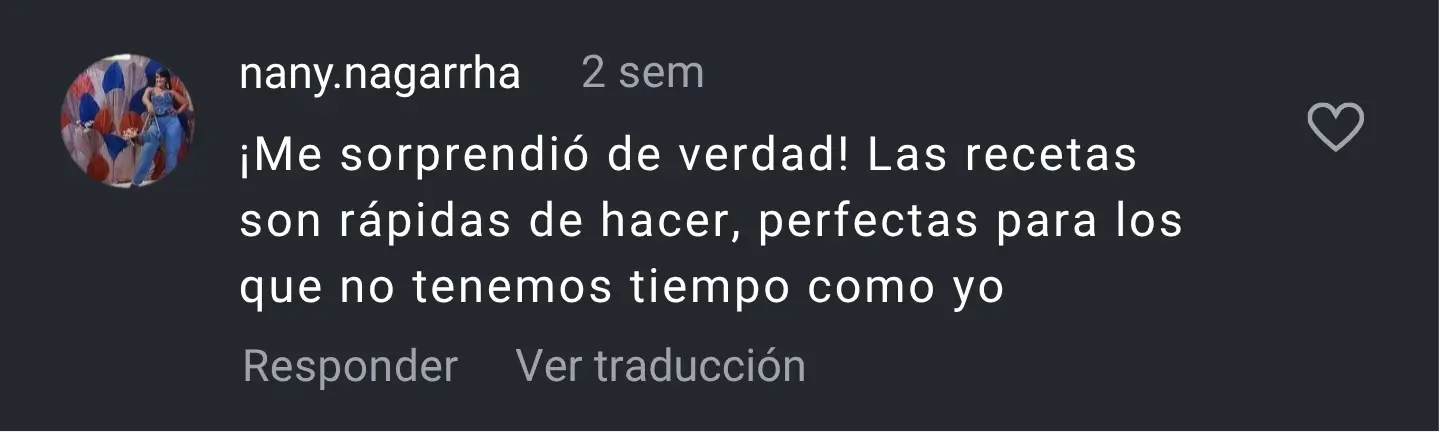
Task: Tap Responder to reply to the comment
Action: click(350, 366)
